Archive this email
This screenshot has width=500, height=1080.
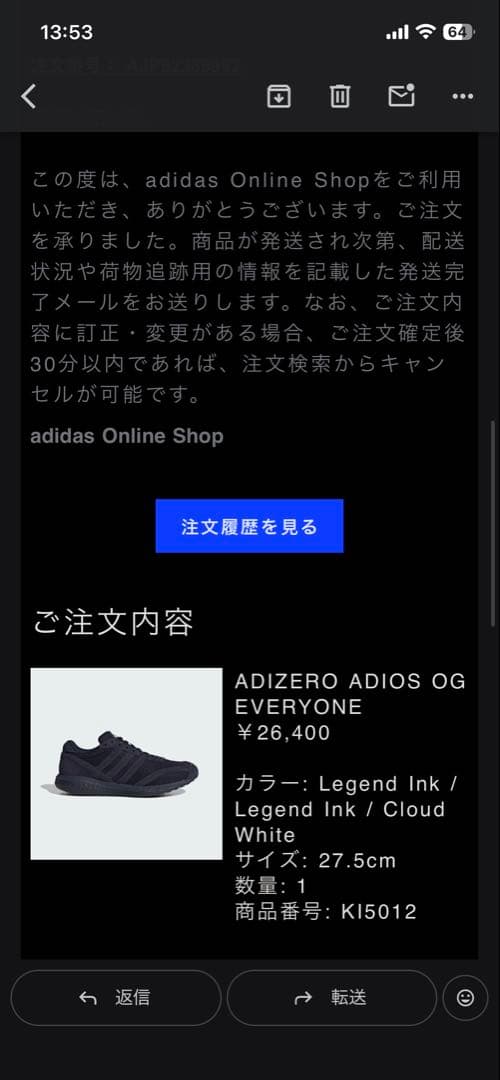click(278, 96)
